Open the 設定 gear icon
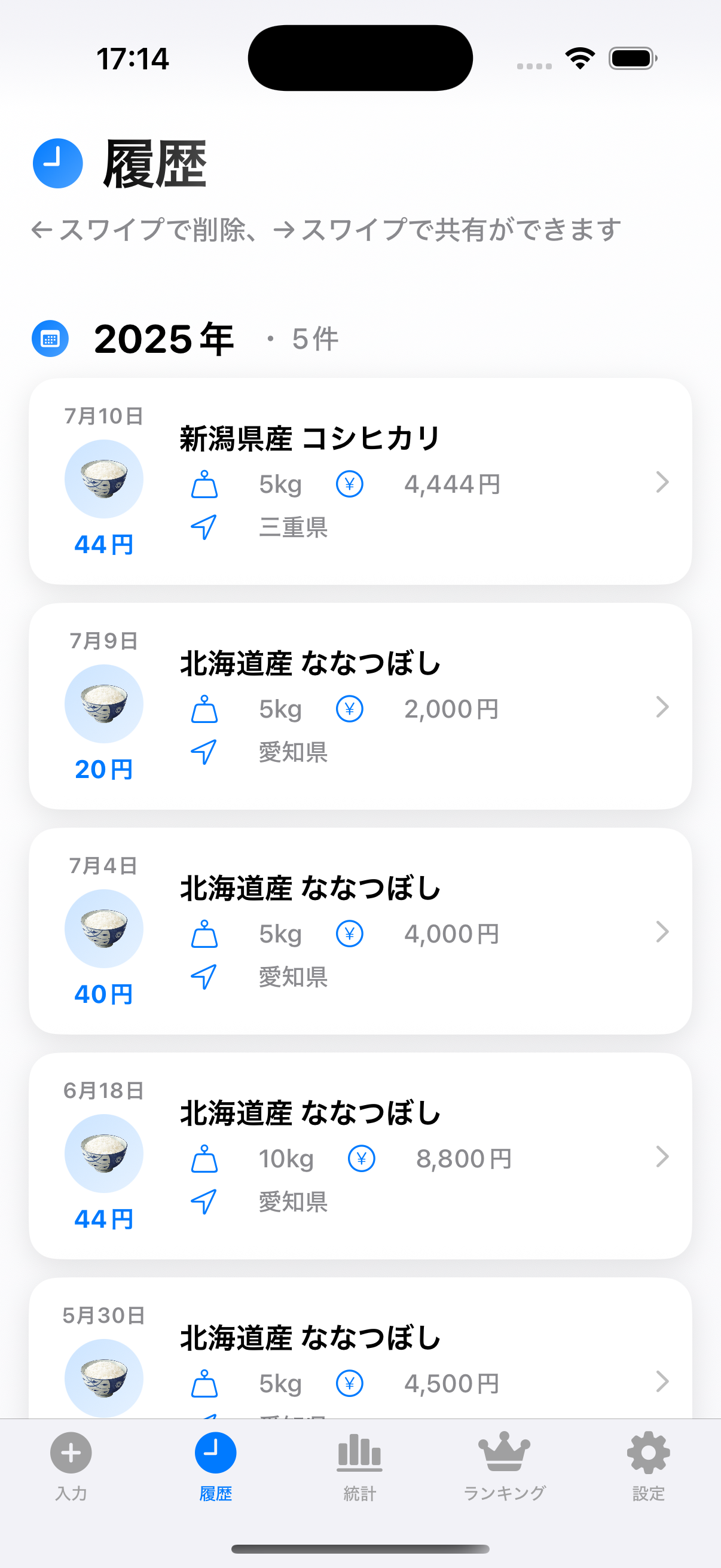Screen dimensions: 721x1568 (647, 1461)
